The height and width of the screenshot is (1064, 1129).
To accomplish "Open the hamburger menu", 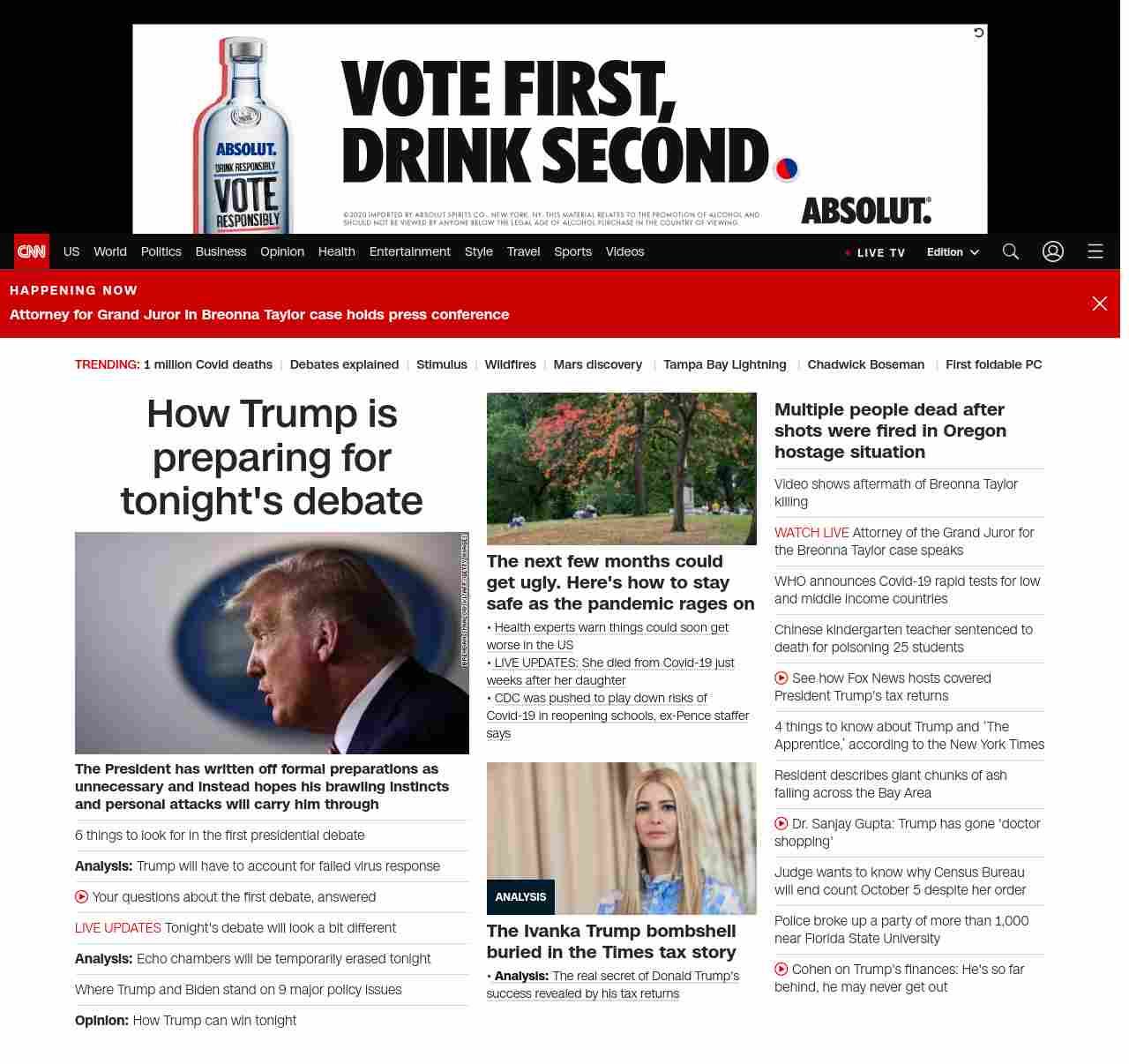I will click(1095, 251).
